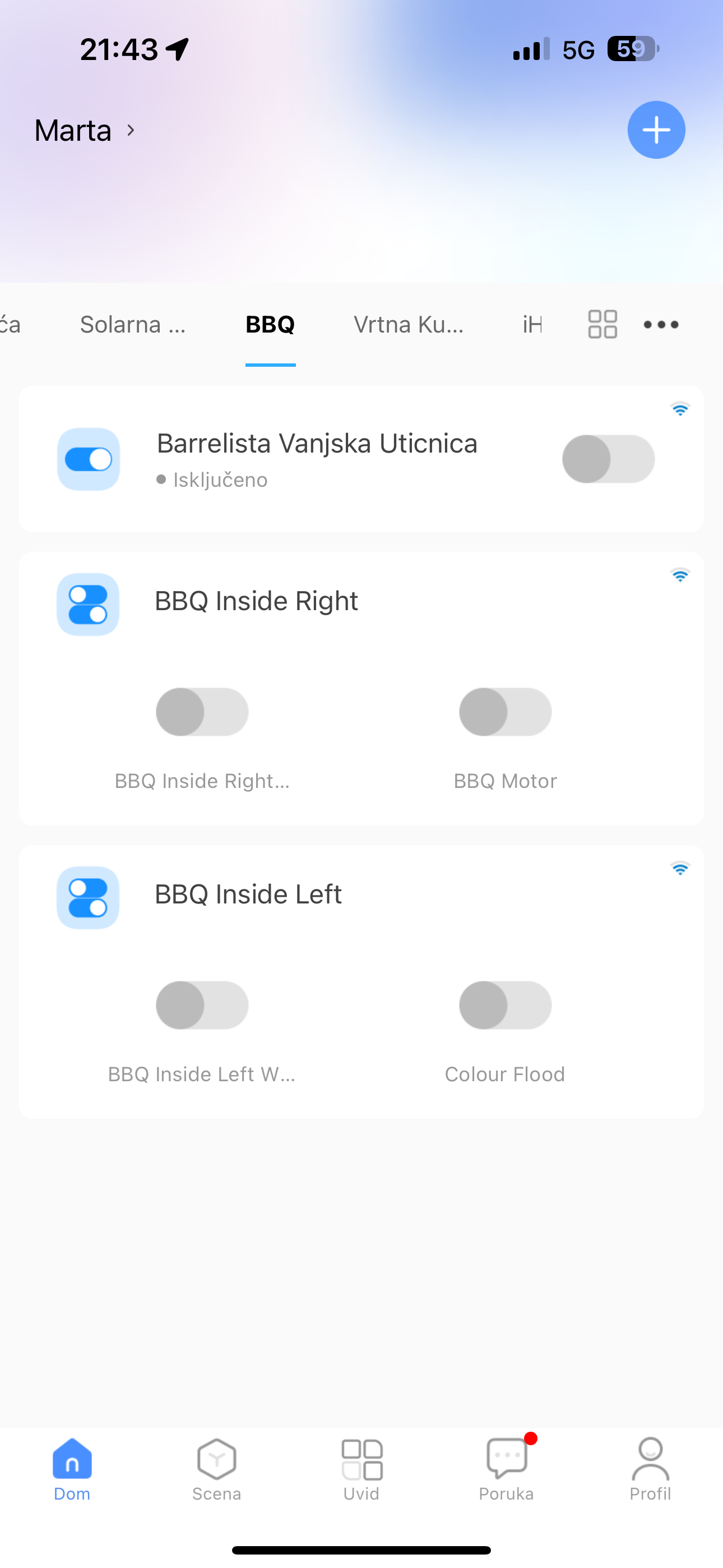Viewport: 723px width, 1568px height.
Task: Toggle Barrelista Vanjska Uticnica switch on
Action: coord(608,459)
